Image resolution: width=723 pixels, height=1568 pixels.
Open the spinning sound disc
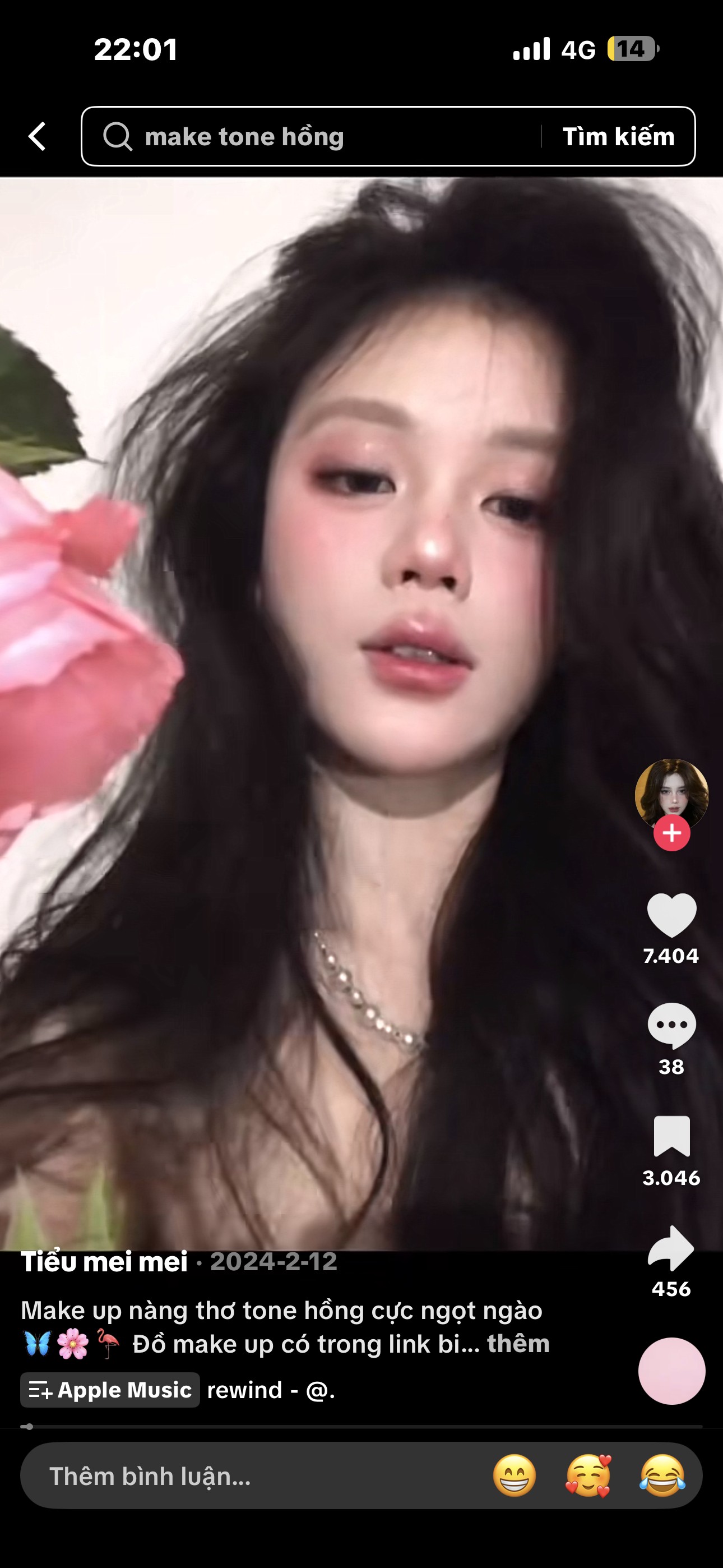click(x=671, y=1371)
